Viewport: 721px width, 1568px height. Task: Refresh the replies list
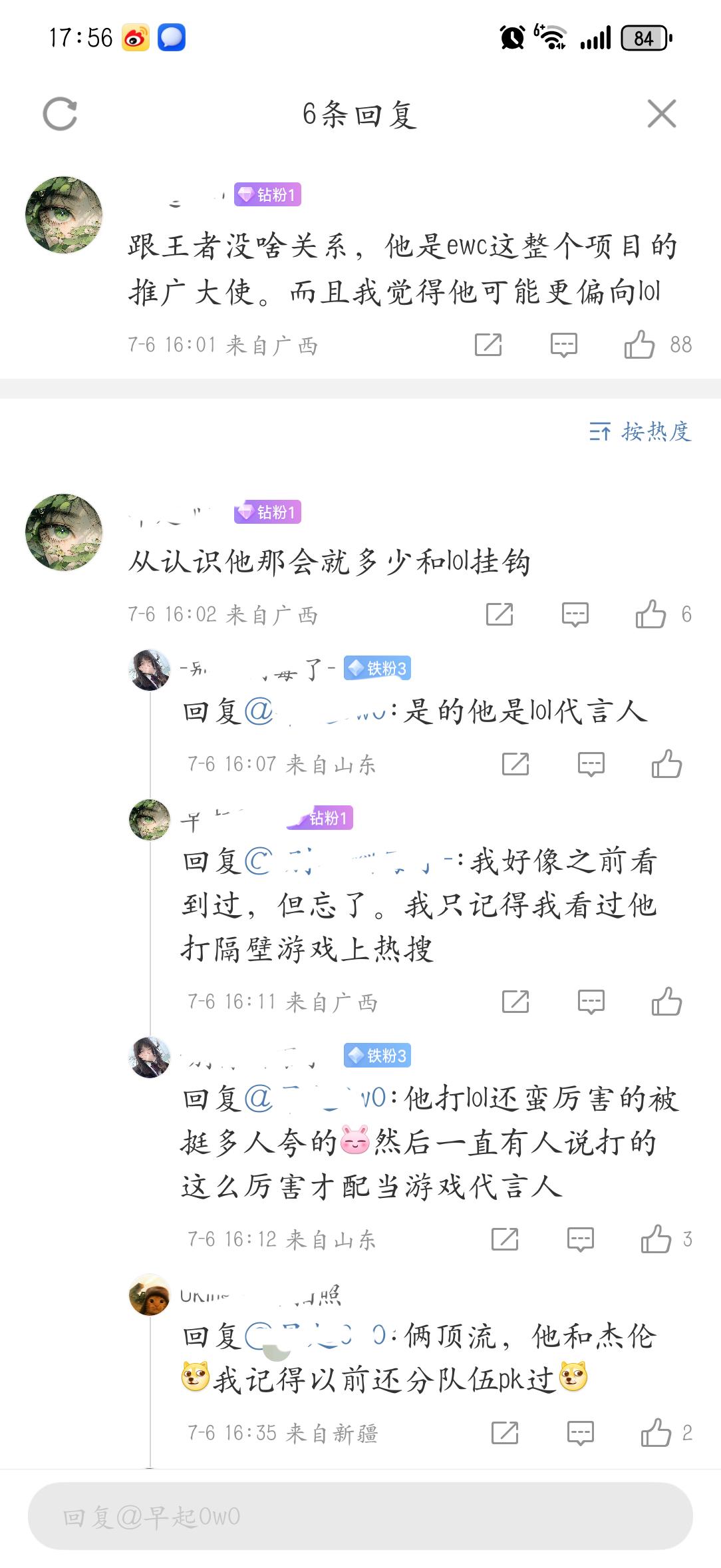click(x=60, y=114)
